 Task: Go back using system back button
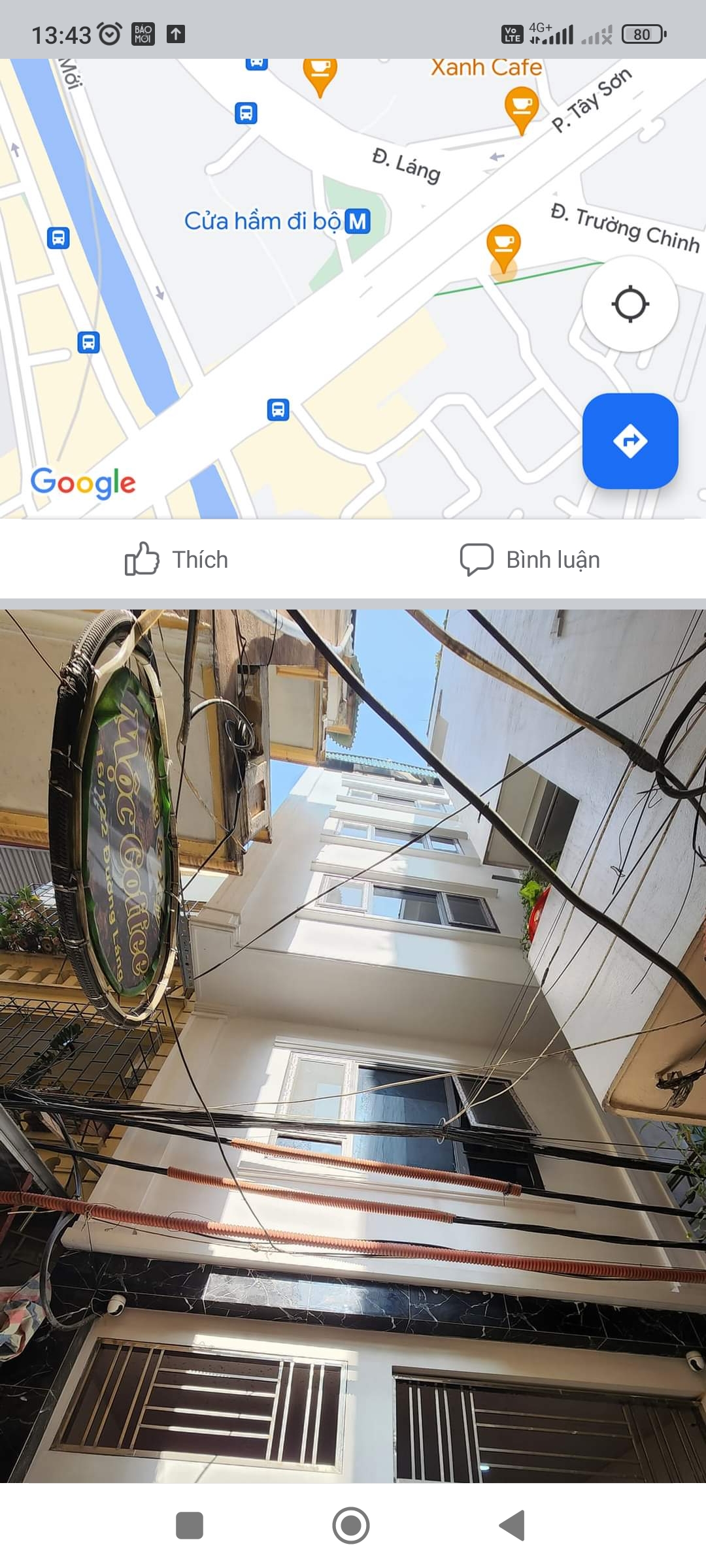pos(513,1526)
